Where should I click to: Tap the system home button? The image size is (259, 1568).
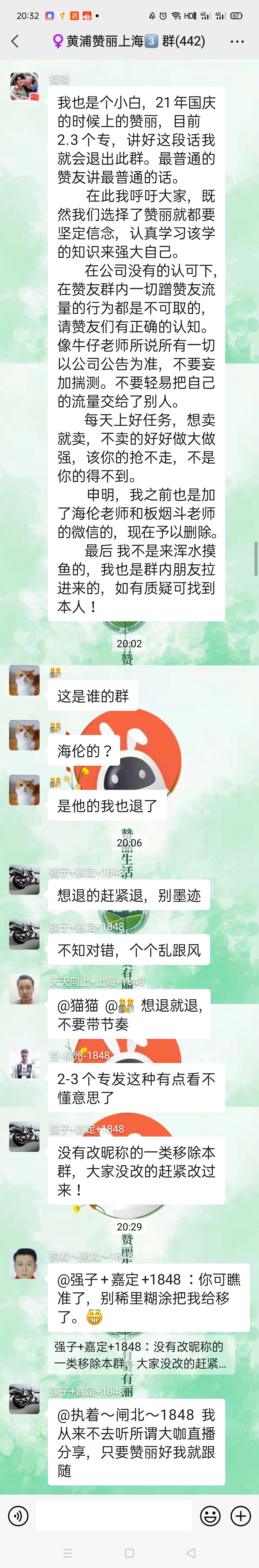point(129,1553)
